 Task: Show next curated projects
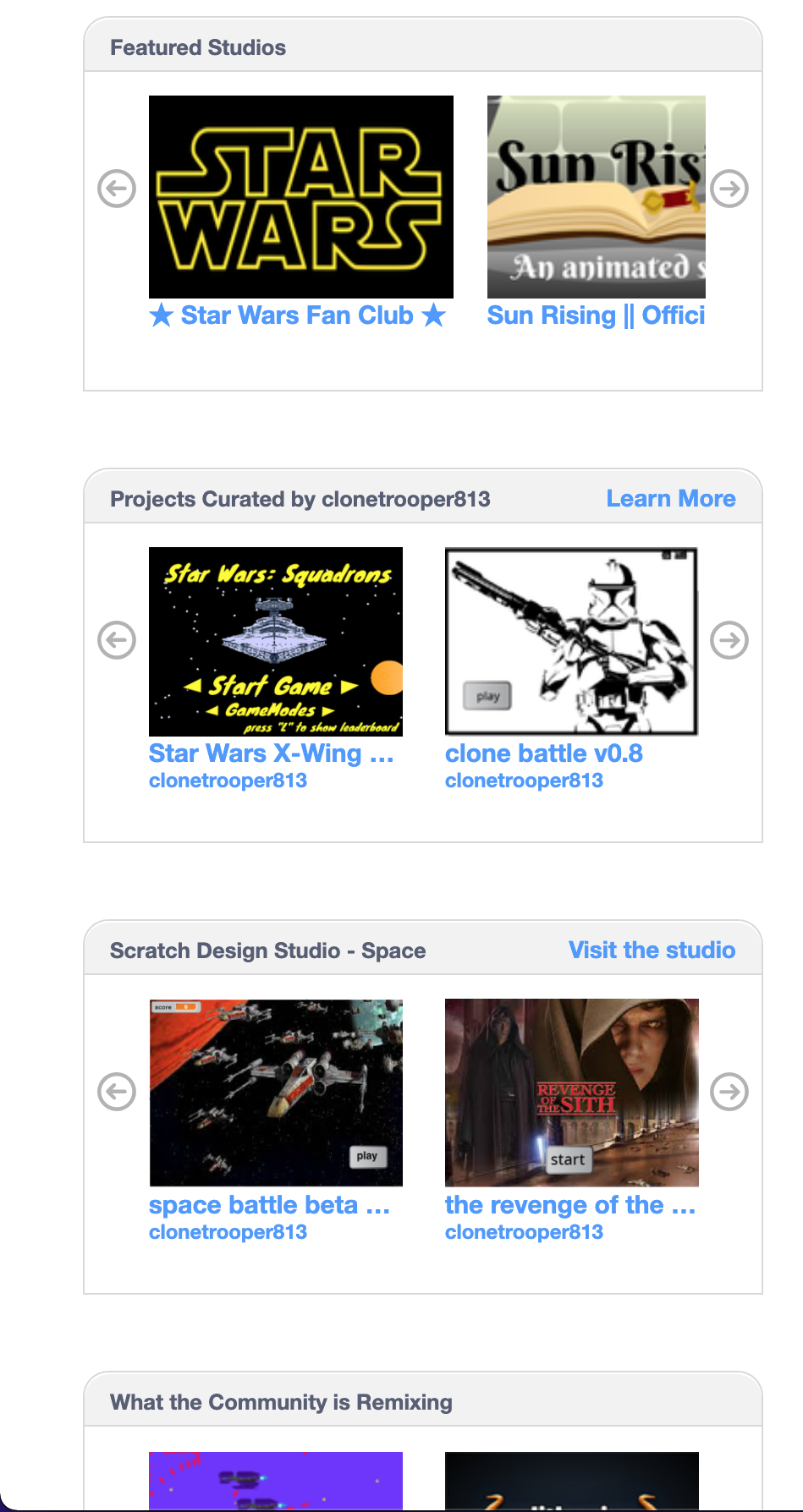pos(729,640)
